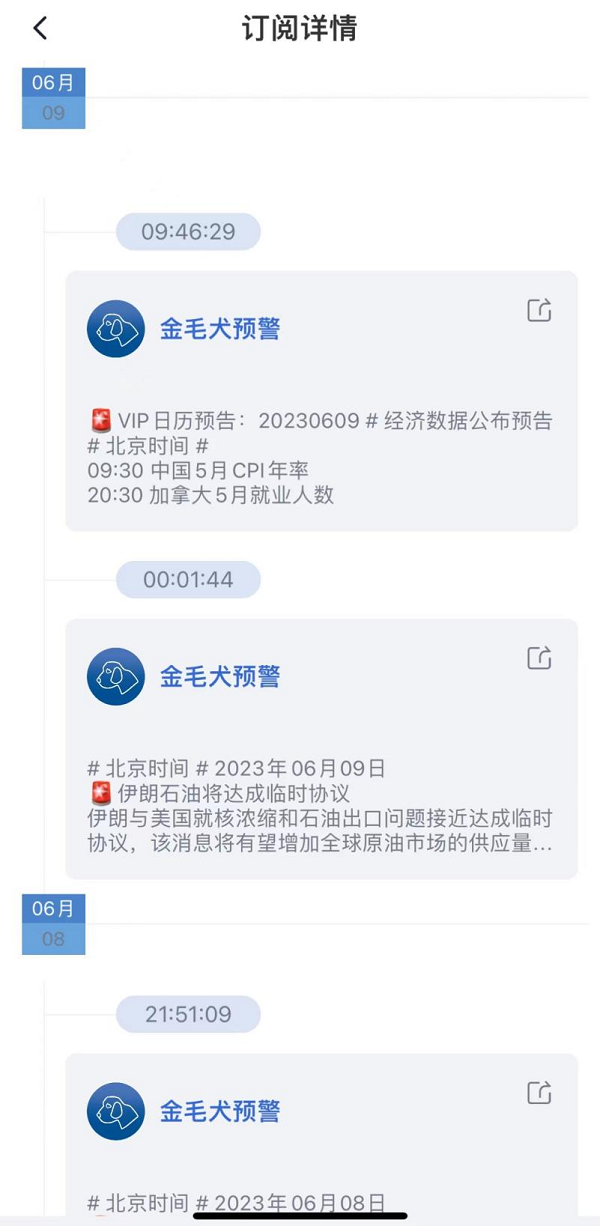Open the 伊朗石油将达成临时协议 alert card
Viewport: 600px width, 1226px height.
point(322,749)
